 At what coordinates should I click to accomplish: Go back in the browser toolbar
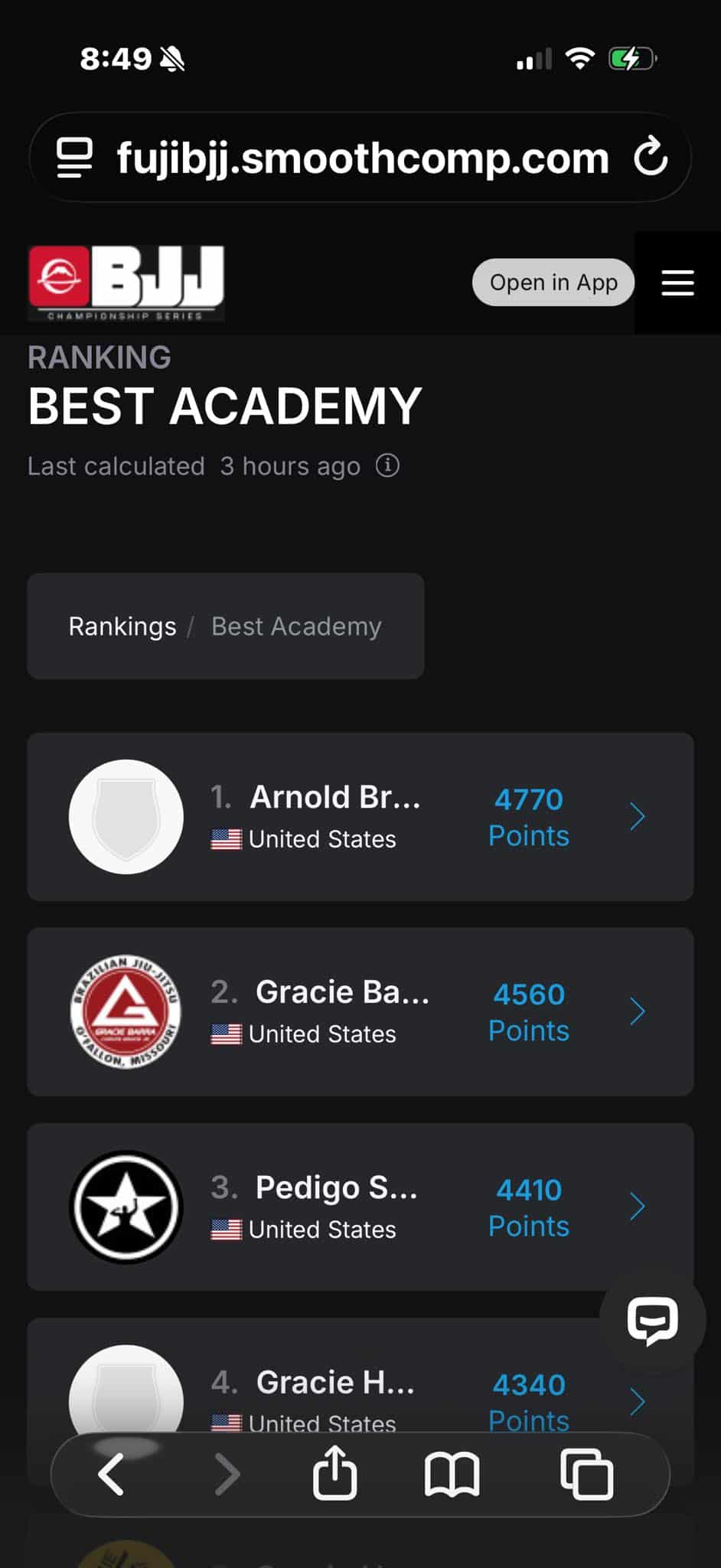click(112, 1475)
